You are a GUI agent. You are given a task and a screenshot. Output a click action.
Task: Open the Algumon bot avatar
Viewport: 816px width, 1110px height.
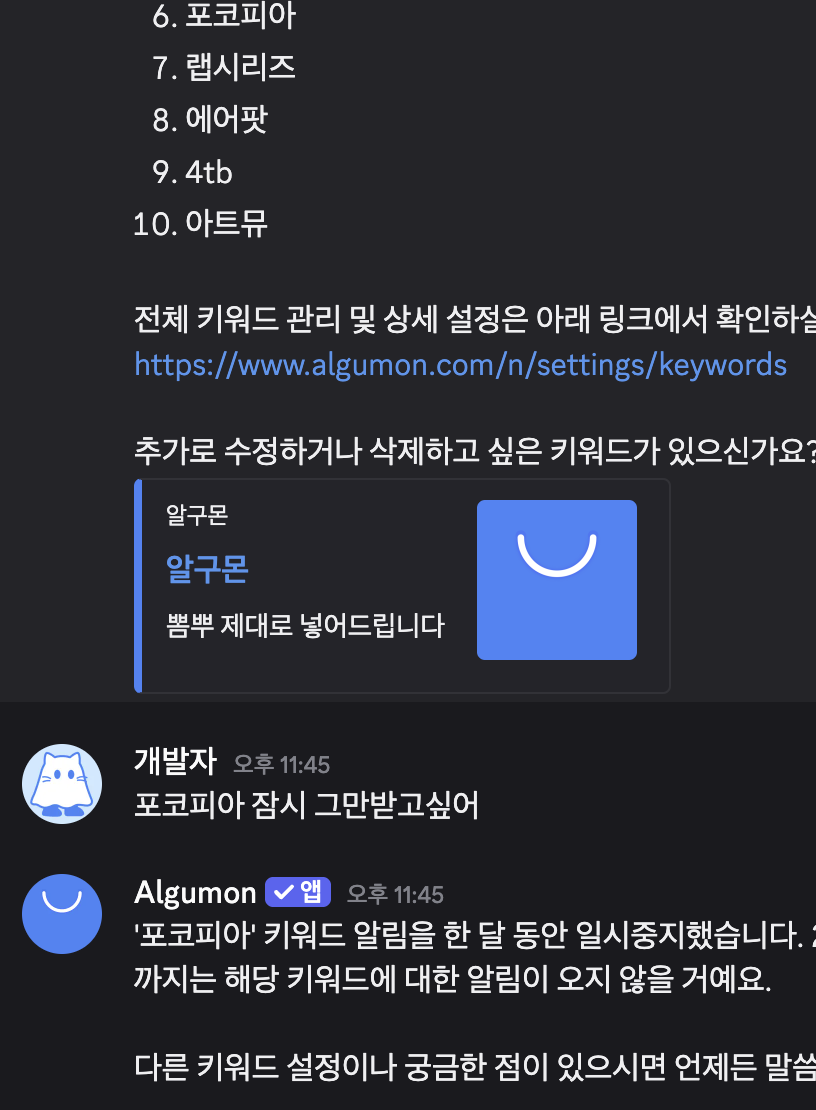[x=62, y=913]
